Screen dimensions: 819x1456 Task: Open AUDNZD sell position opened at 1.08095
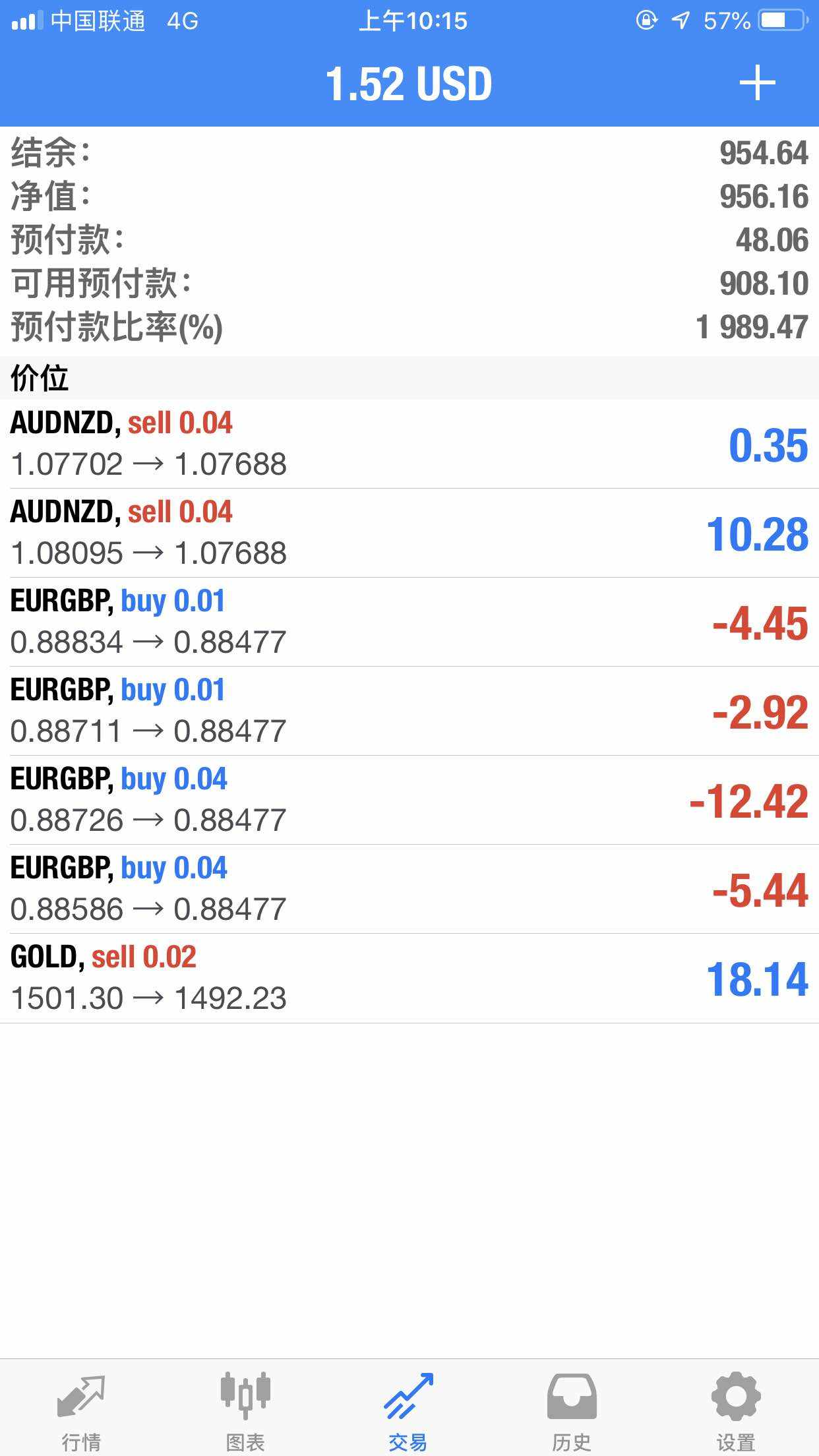[409, 533]
